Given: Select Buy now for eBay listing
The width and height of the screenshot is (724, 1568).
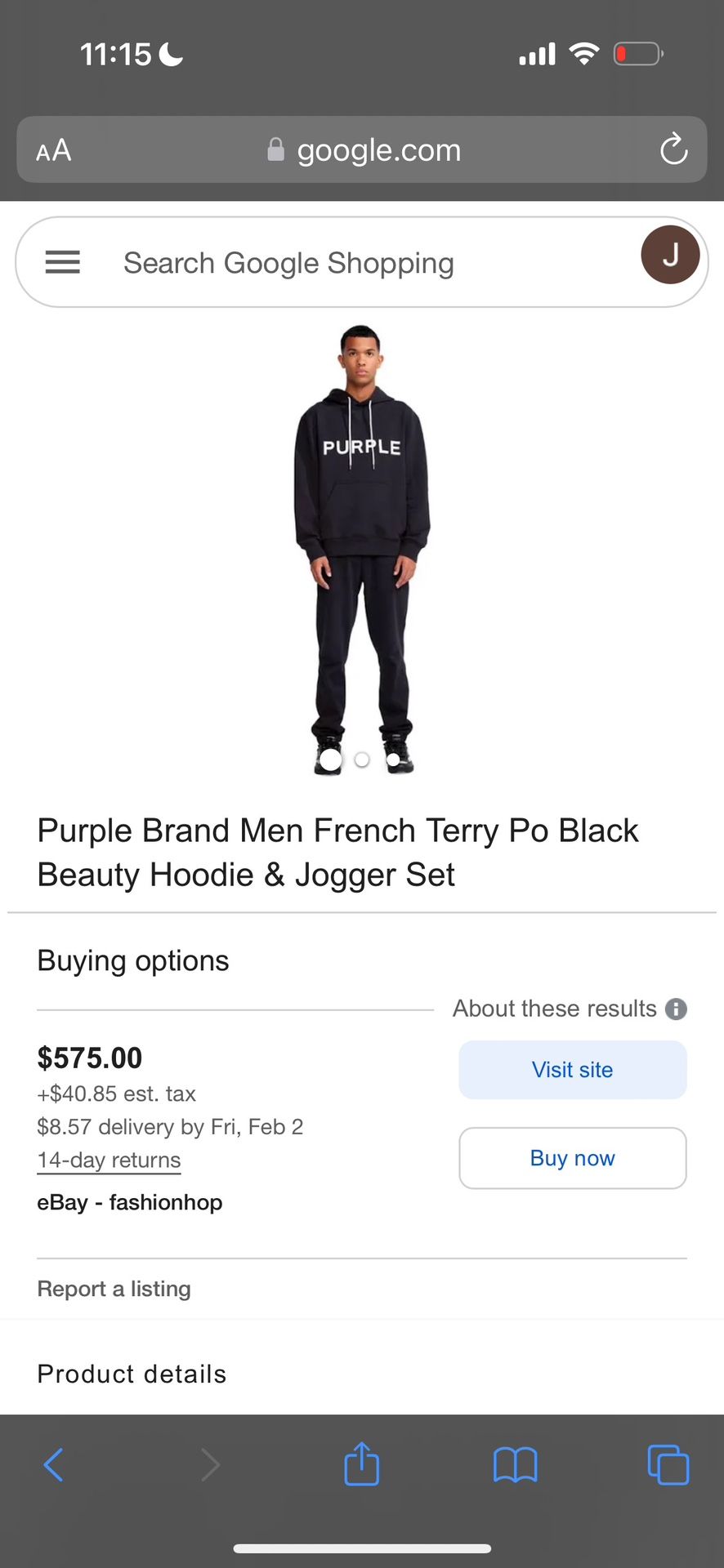Looking at the screenshot, I should click(x=573, y=1158).
